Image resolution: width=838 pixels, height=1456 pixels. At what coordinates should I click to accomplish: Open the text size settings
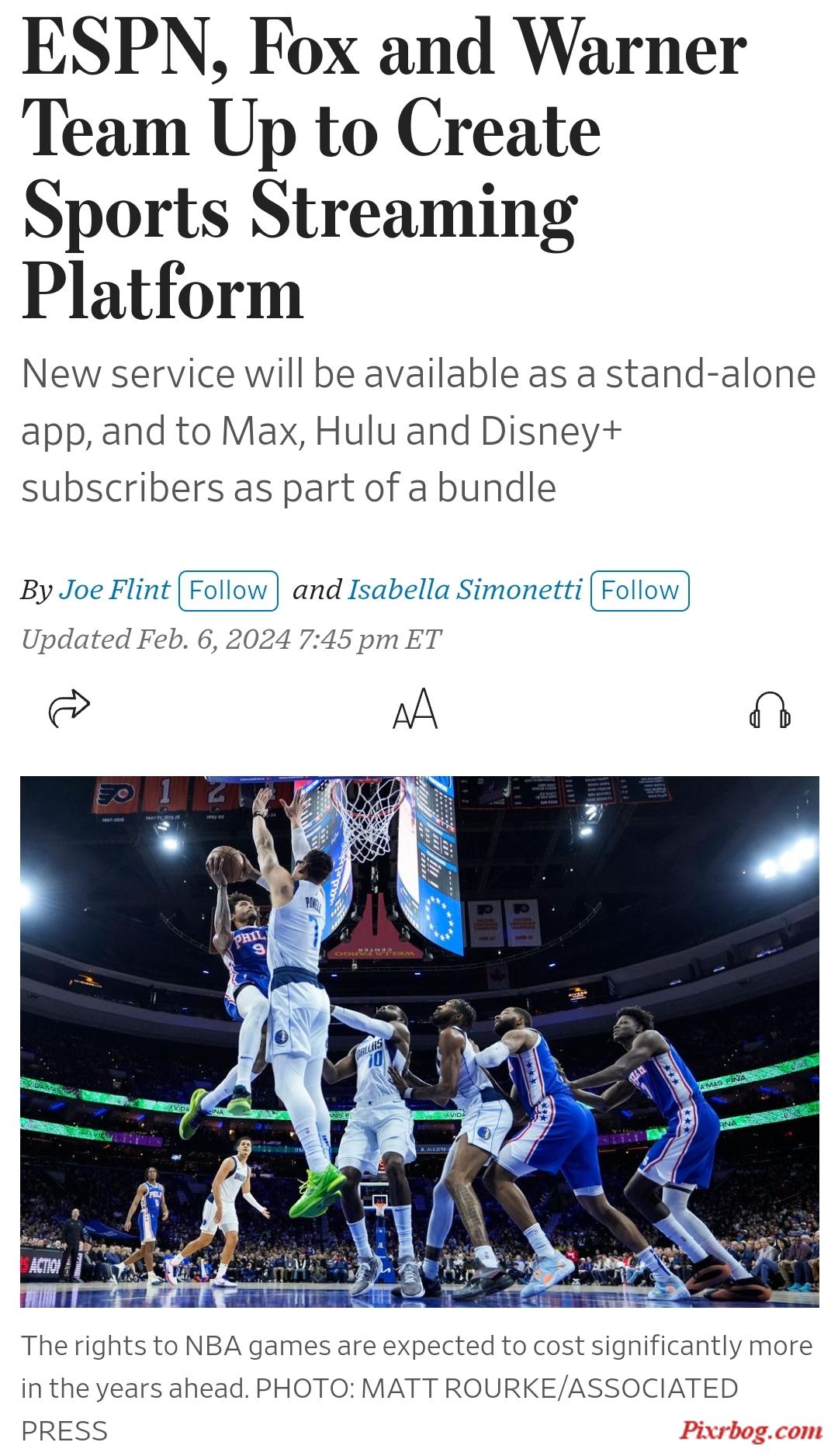pos(415,709)
